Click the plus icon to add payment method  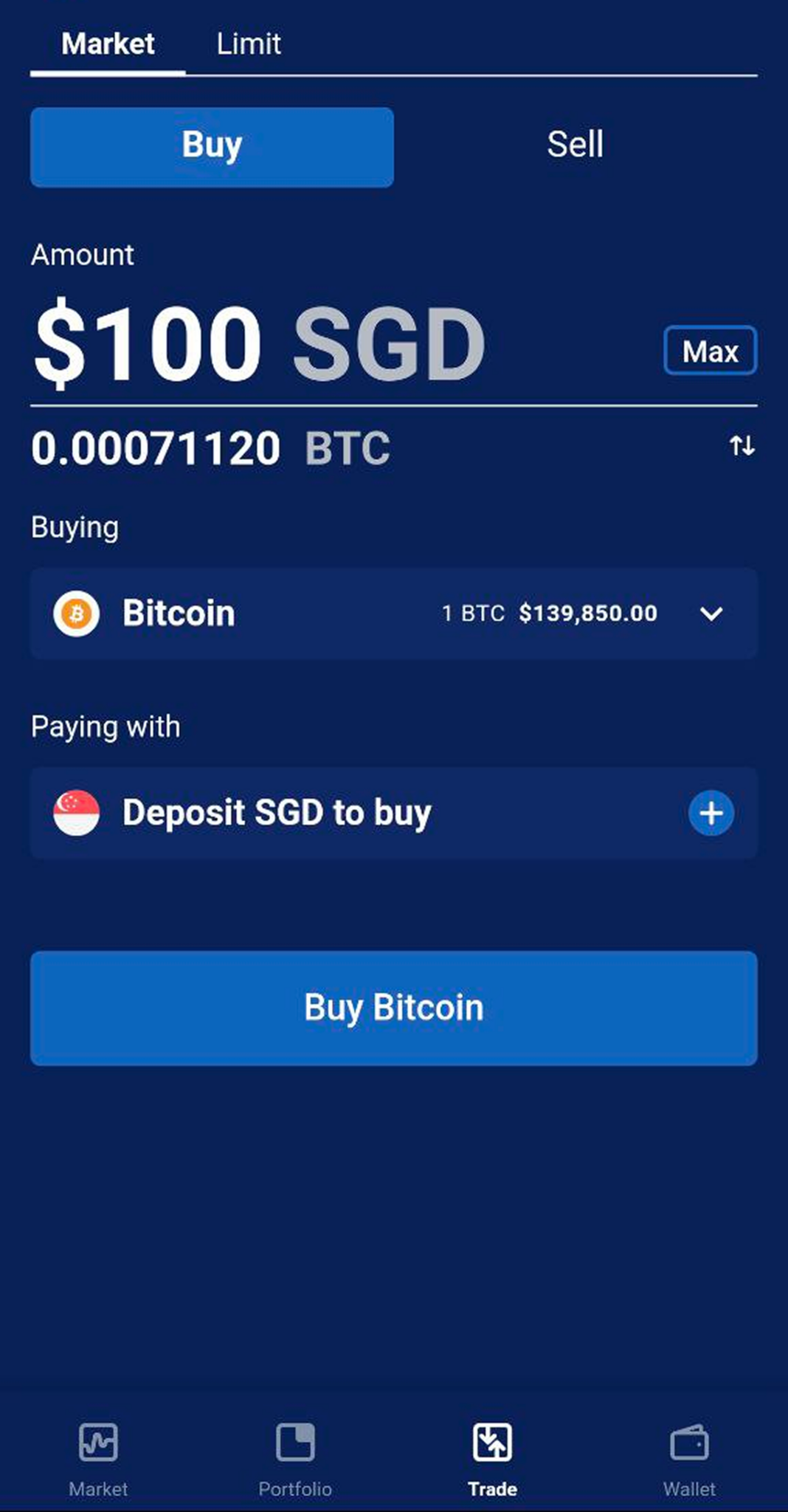click(x=710, y=813)
